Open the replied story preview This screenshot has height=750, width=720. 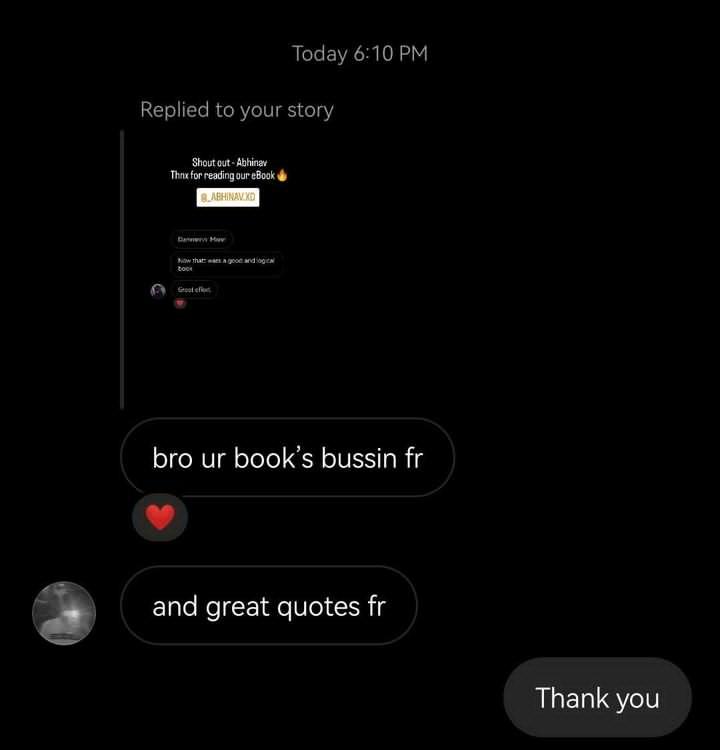(x=228, y=268)
